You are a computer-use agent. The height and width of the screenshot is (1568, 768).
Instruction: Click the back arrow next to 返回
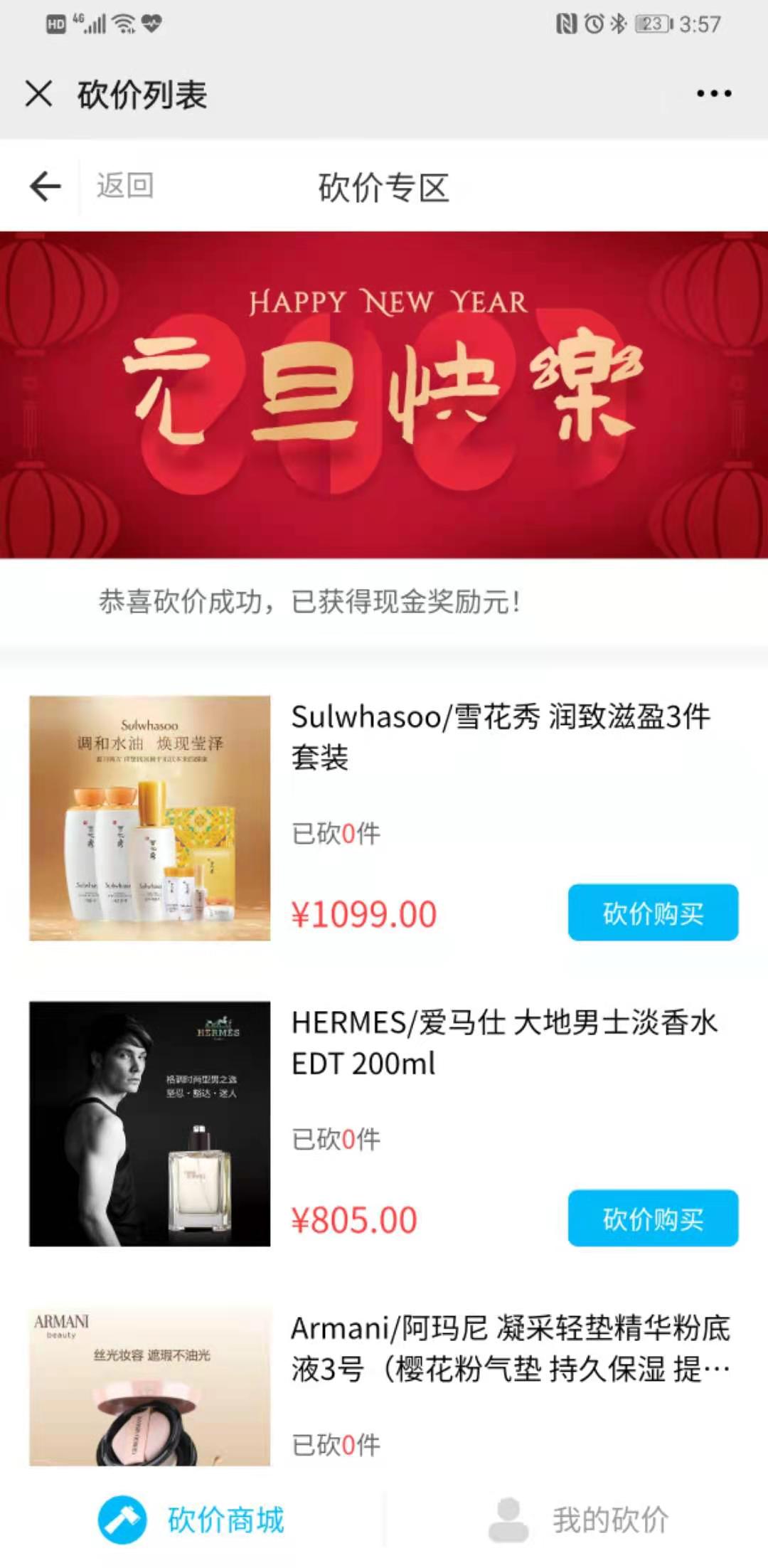click(x=43, y=187)
